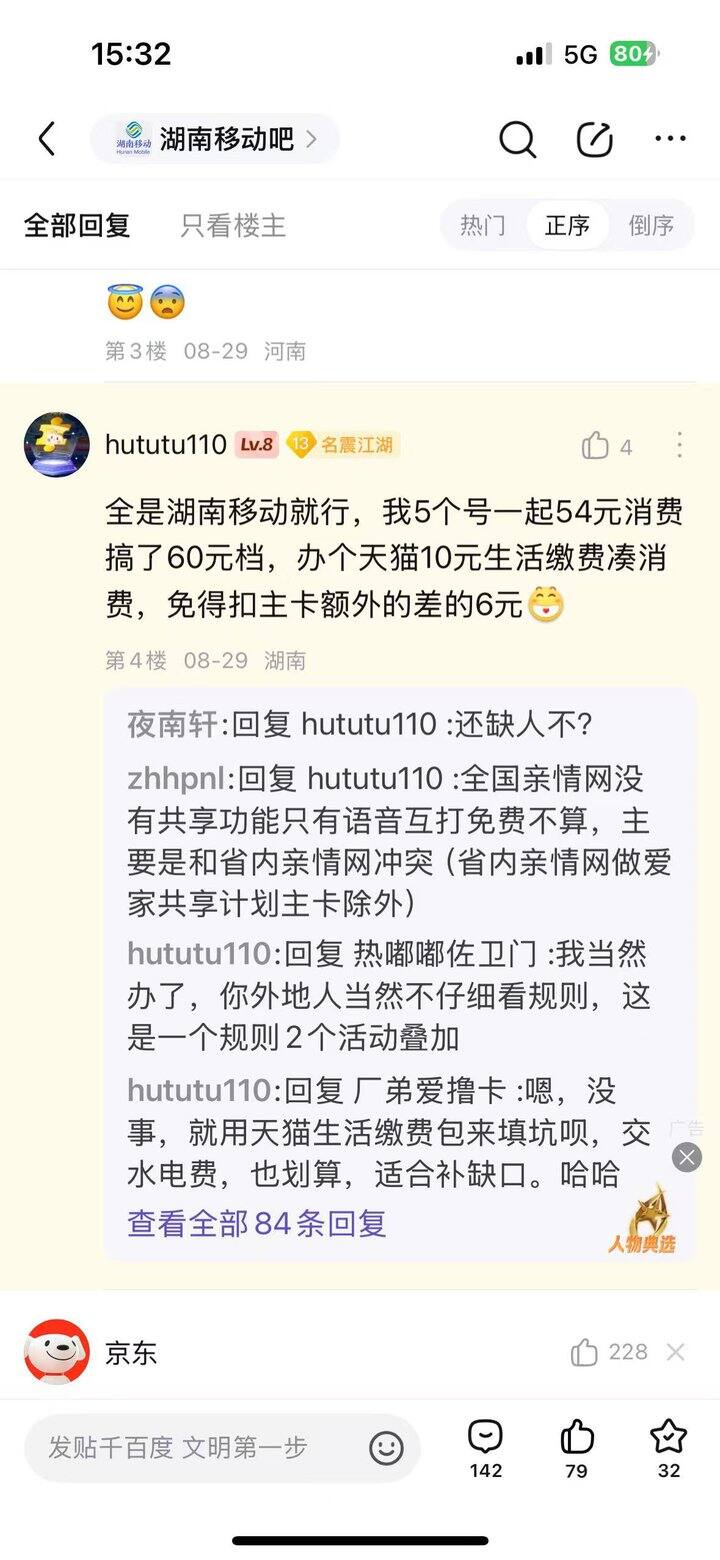The height and width of the screenshot is (1560, 720).
Task: View all 84 replies via 查看全部84条回复
Action: click(x=257, y=1223)
